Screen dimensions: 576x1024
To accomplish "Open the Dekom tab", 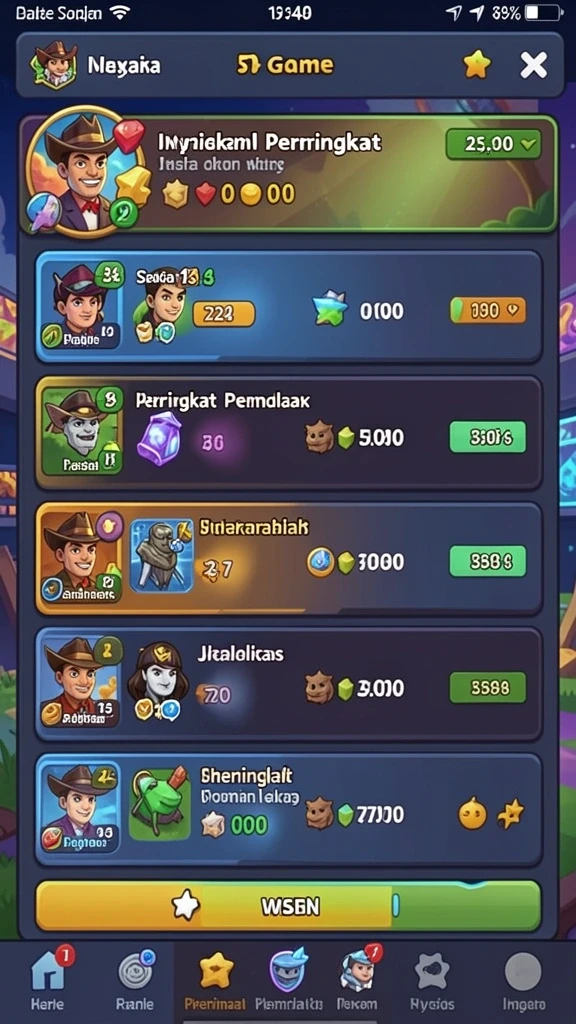I will tap(357, 980).
